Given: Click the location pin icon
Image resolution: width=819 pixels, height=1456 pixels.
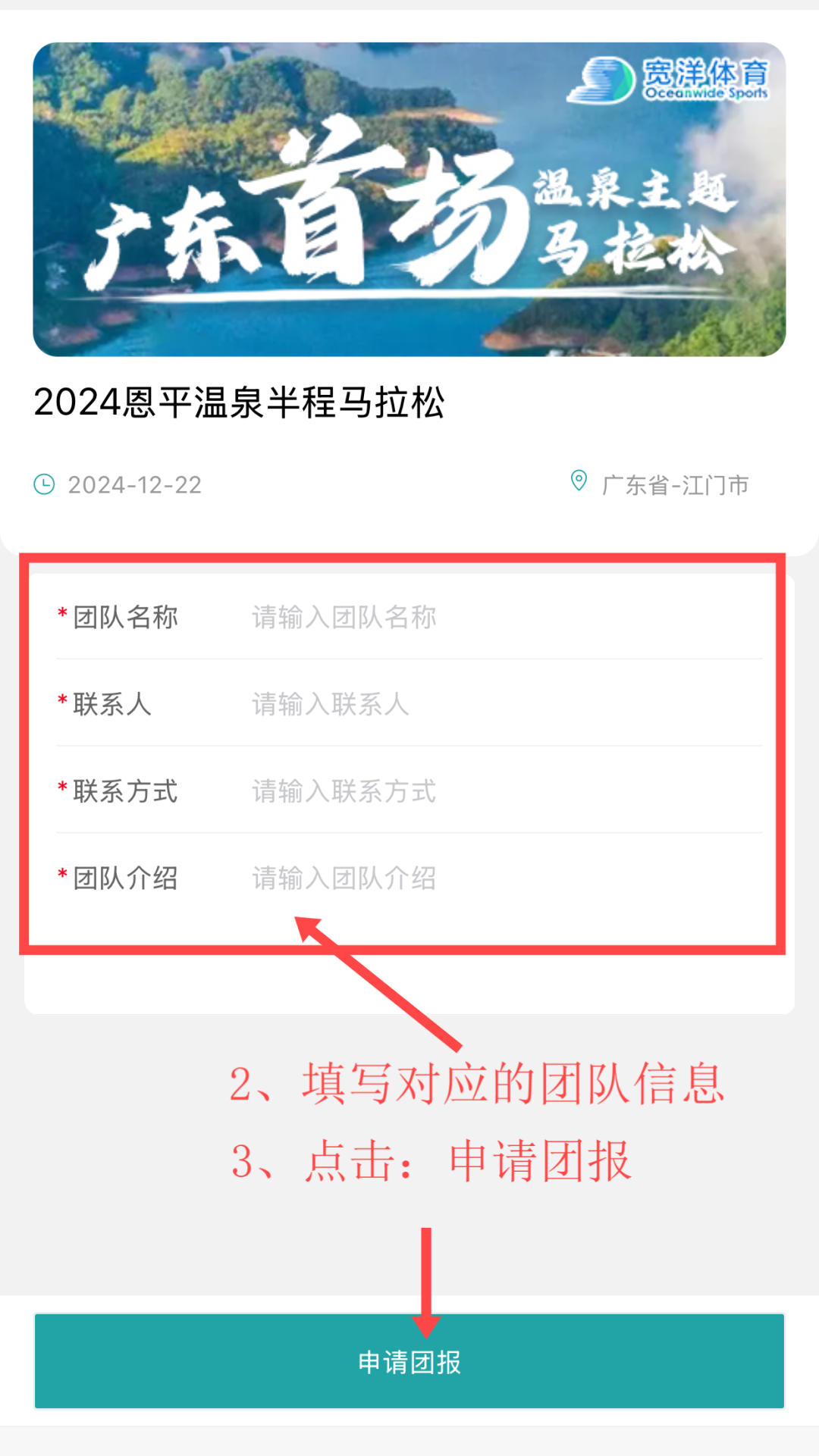Looking at the screenshot, I should pos(579,482).
